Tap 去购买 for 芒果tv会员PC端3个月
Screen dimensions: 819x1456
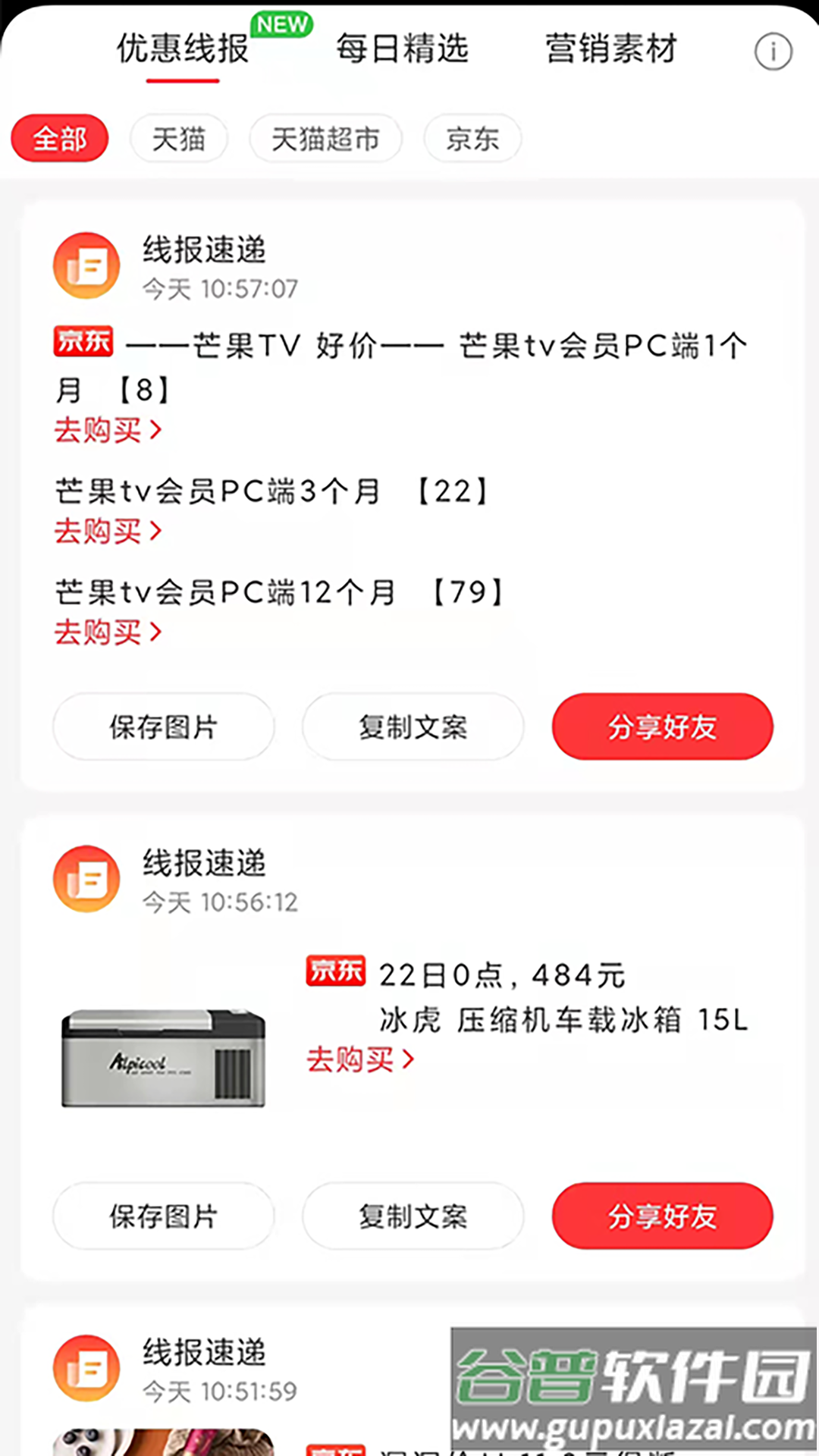(108, 531)
